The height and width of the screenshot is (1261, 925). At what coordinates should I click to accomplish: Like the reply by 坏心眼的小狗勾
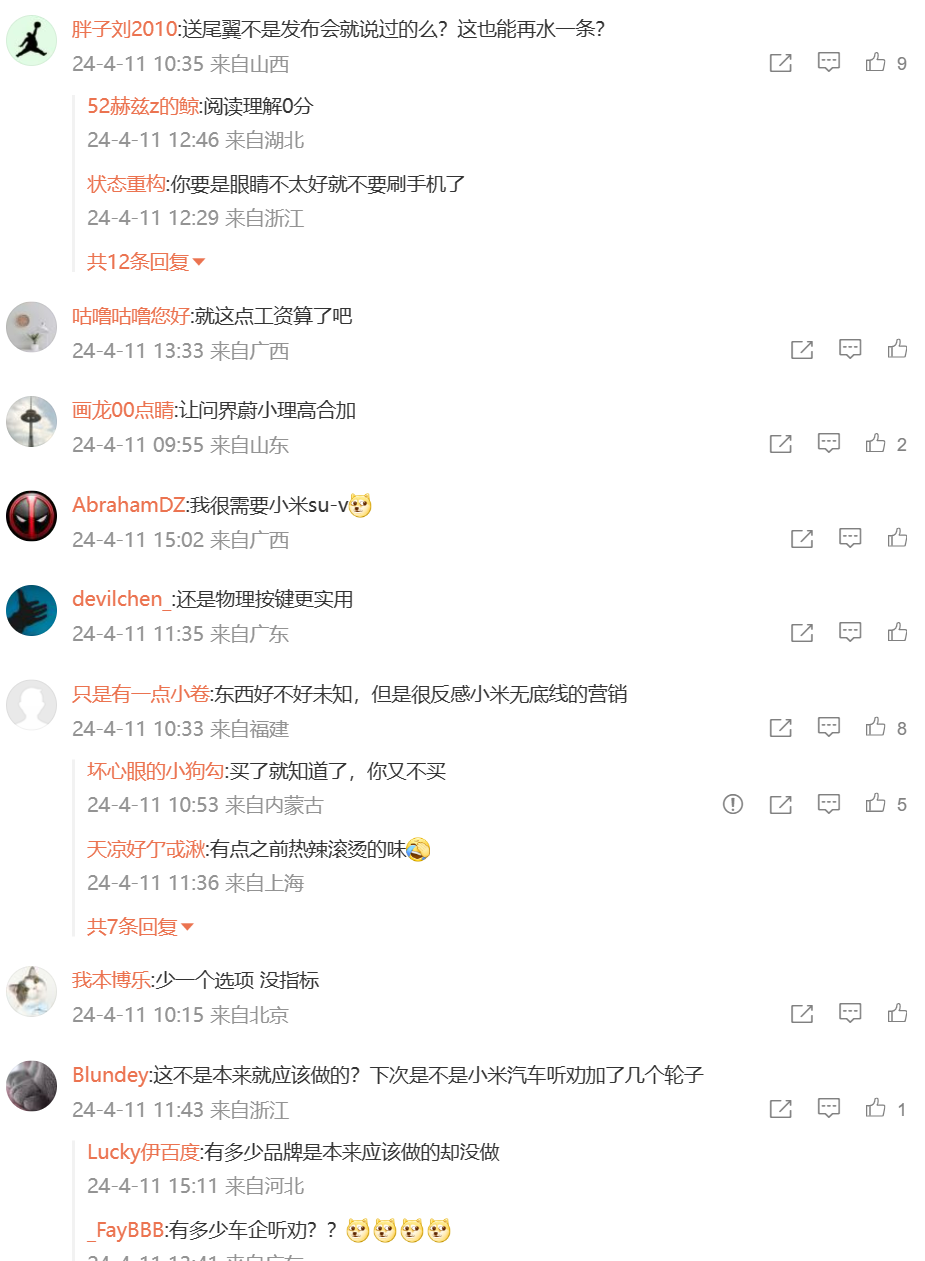(x=876, y=803)
